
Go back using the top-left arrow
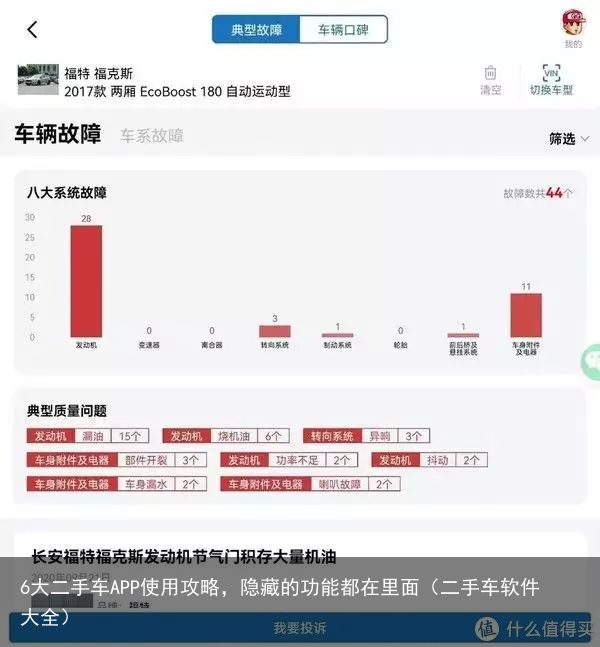(x=32, y=30)
